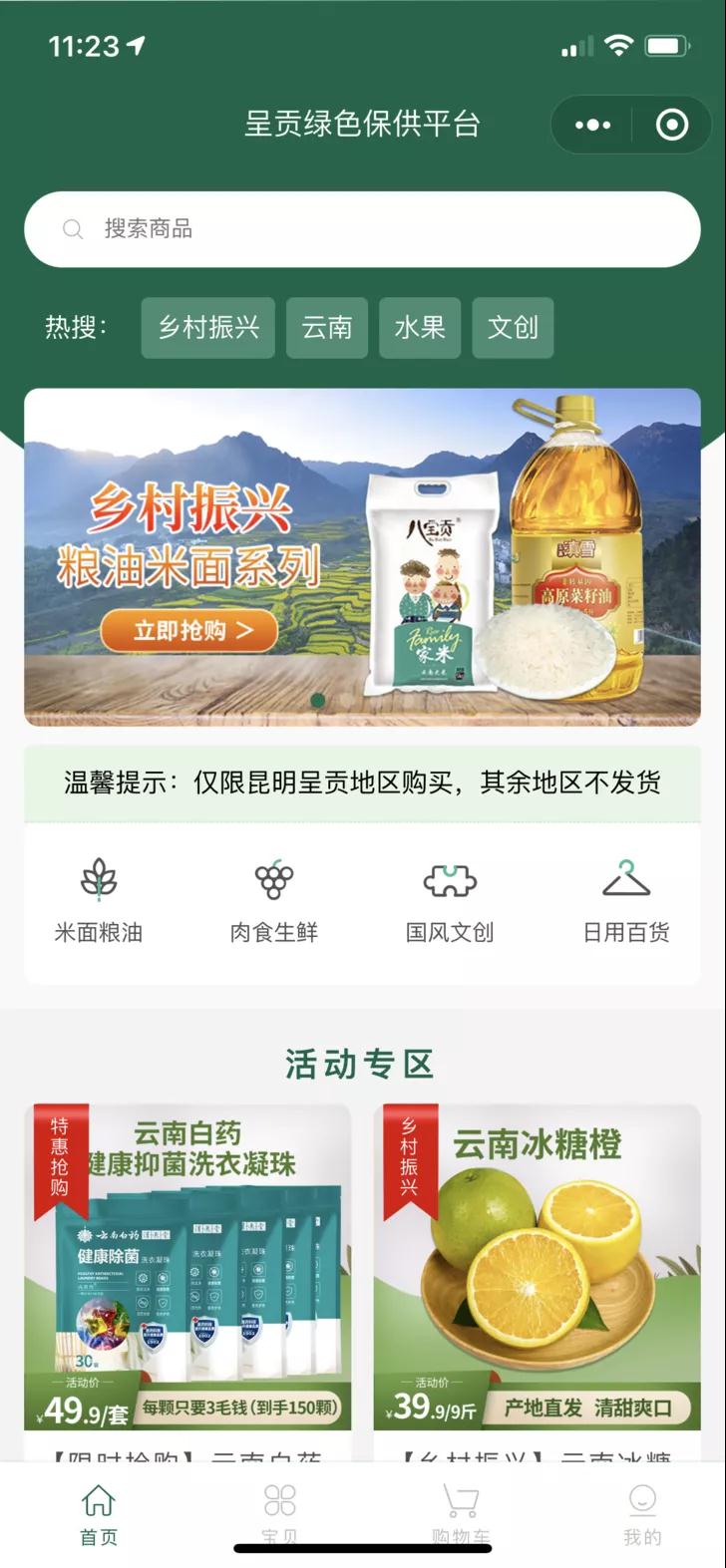
Task: Open the mini program more options menu
Action: 592,125
